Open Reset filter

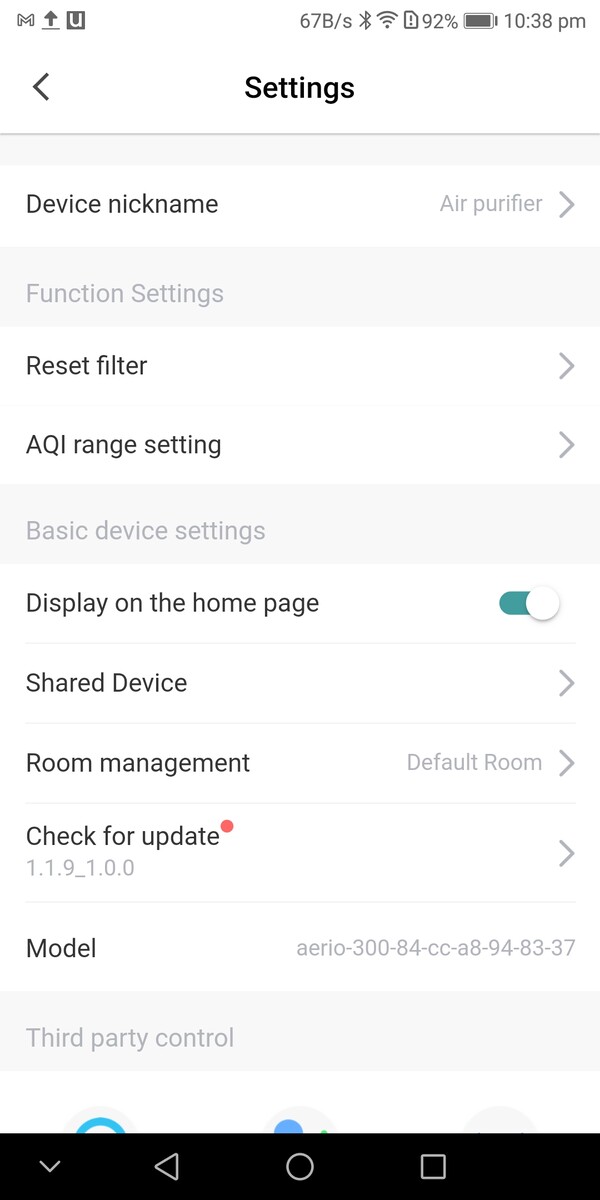[x=300, y=366]
